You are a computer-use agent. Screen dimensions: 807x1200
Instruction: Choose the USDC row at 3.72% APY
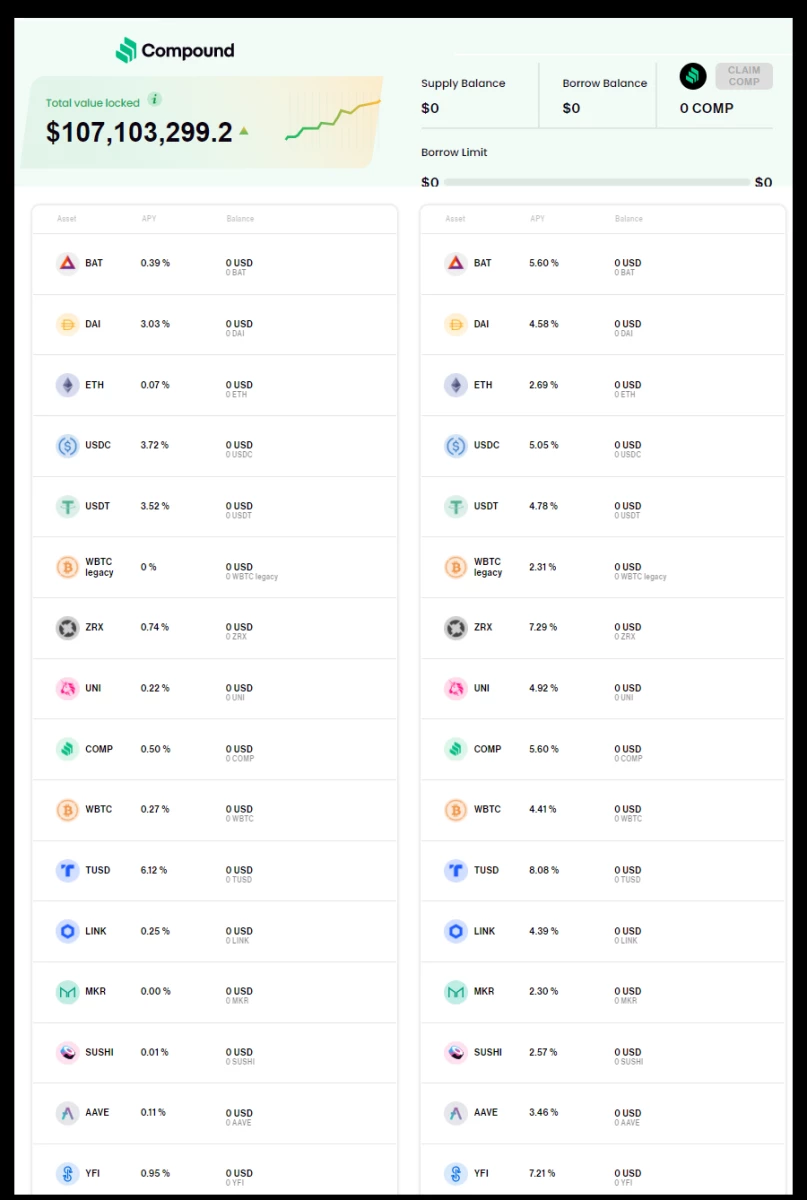[214, 446]
